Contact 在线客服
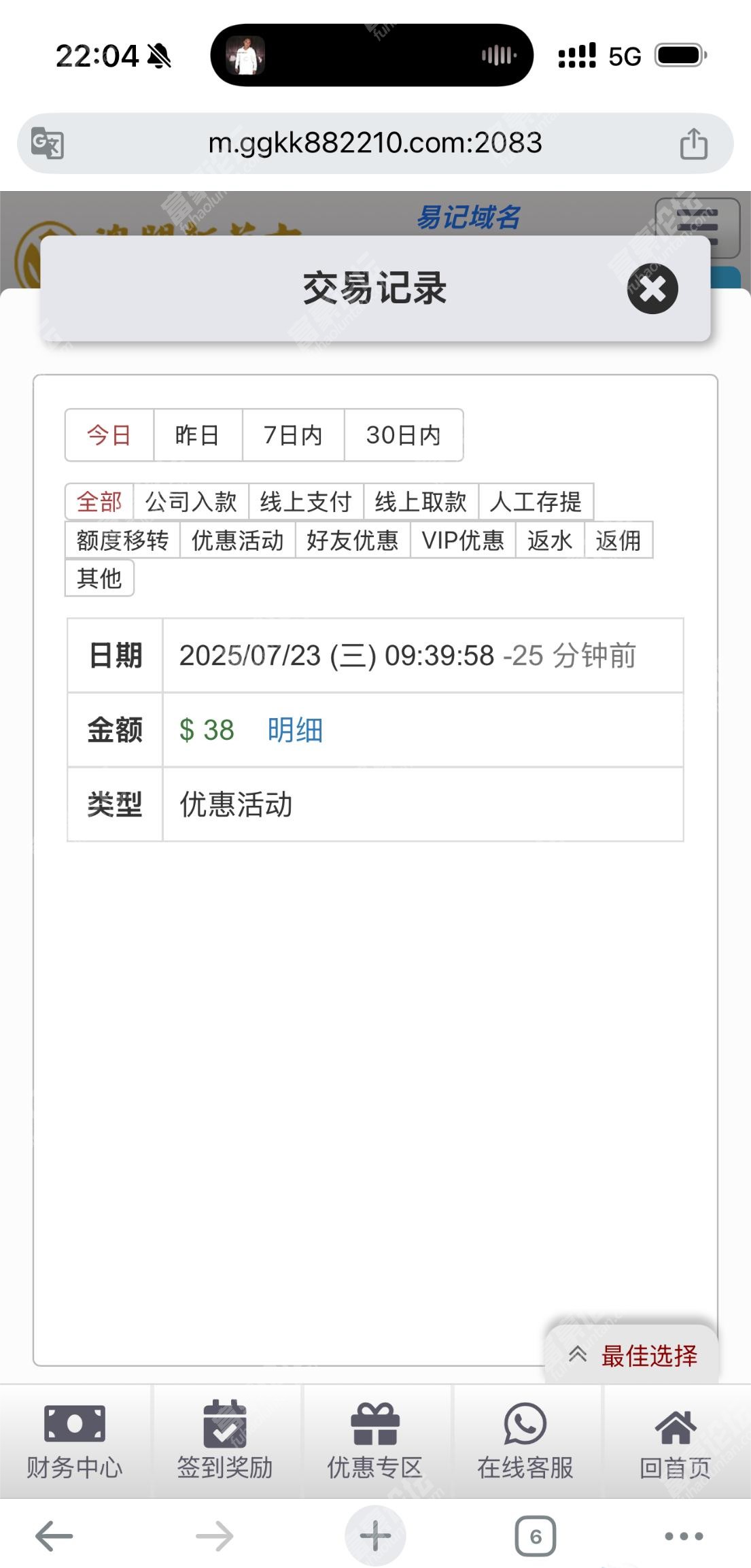The width and height of the screenshot is (751, 1568). click(525, 1442)
